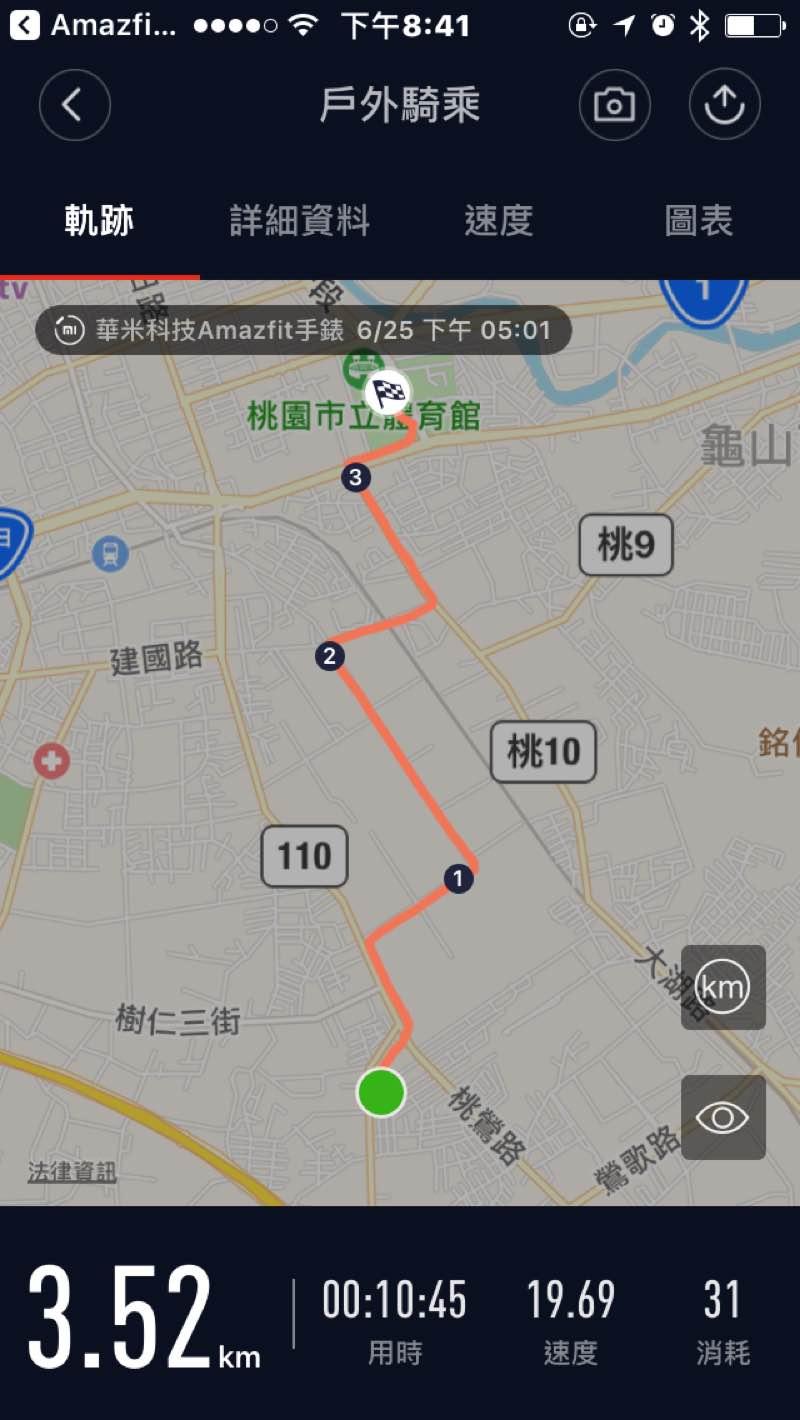Open the 法律資訊 link
The image size is (800, 1420).
click(x=72, y=1172)
